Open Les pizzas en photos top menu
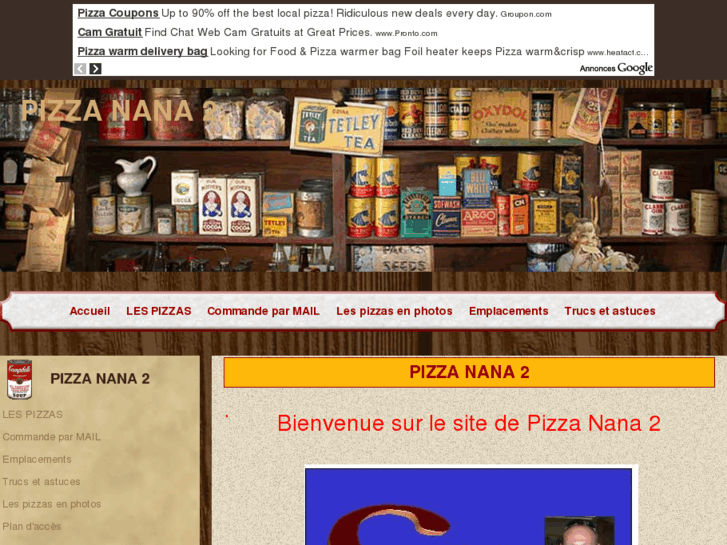This screenshot has width=727, height=545. 394,311
